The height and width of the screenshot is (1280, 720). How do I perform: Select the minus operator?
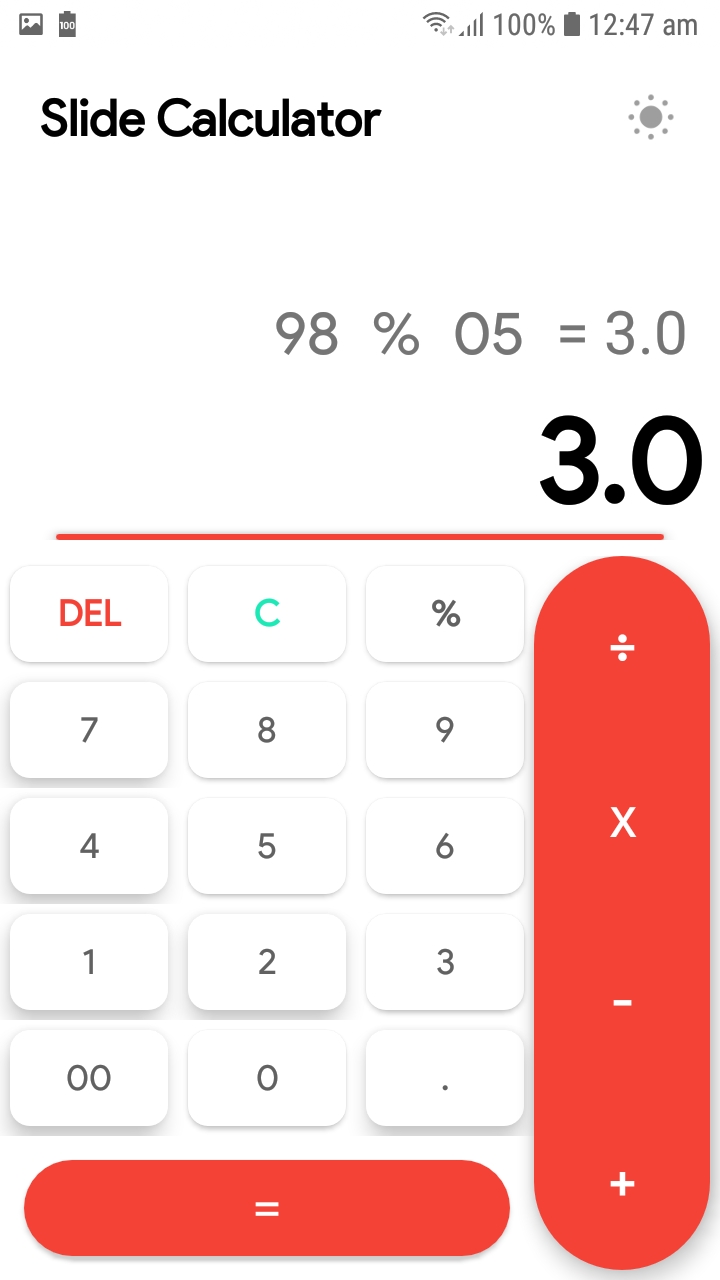tap(622, 1002)
